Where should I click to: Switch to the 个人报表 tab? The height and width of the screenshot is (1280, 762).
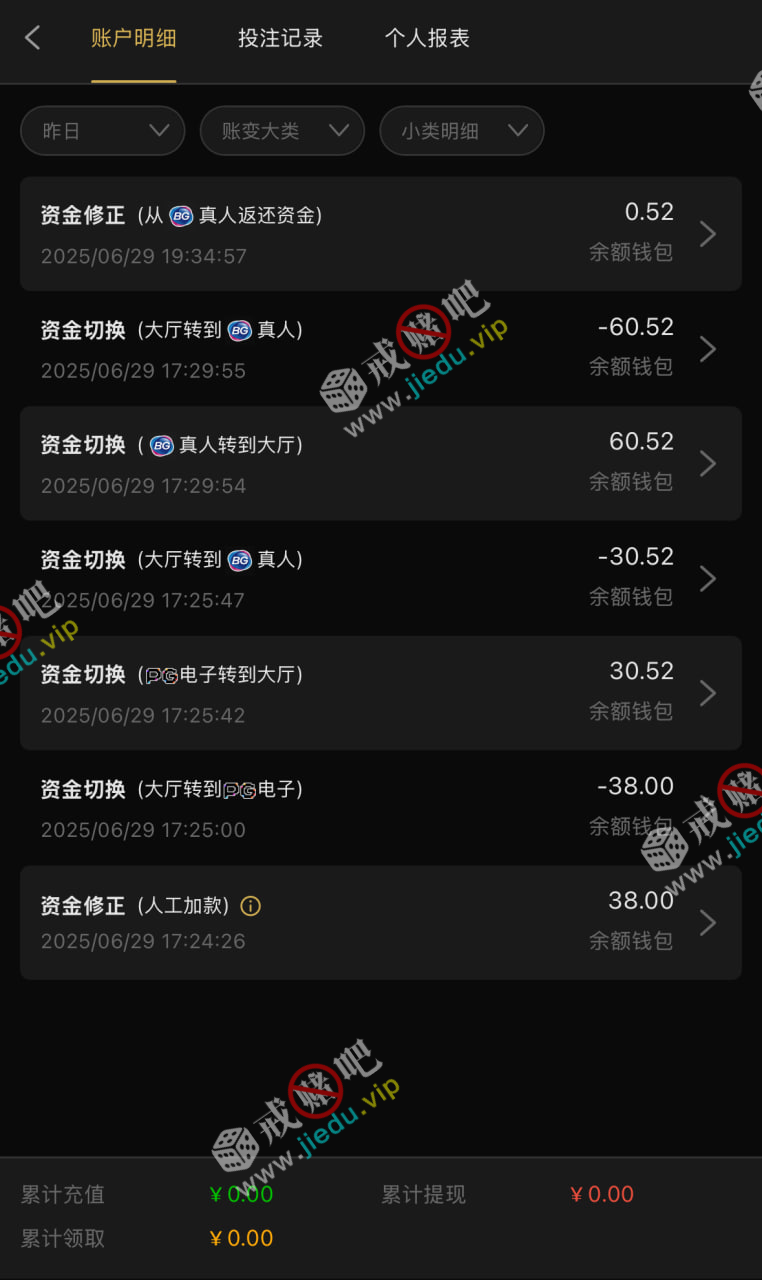pos(427,39)
